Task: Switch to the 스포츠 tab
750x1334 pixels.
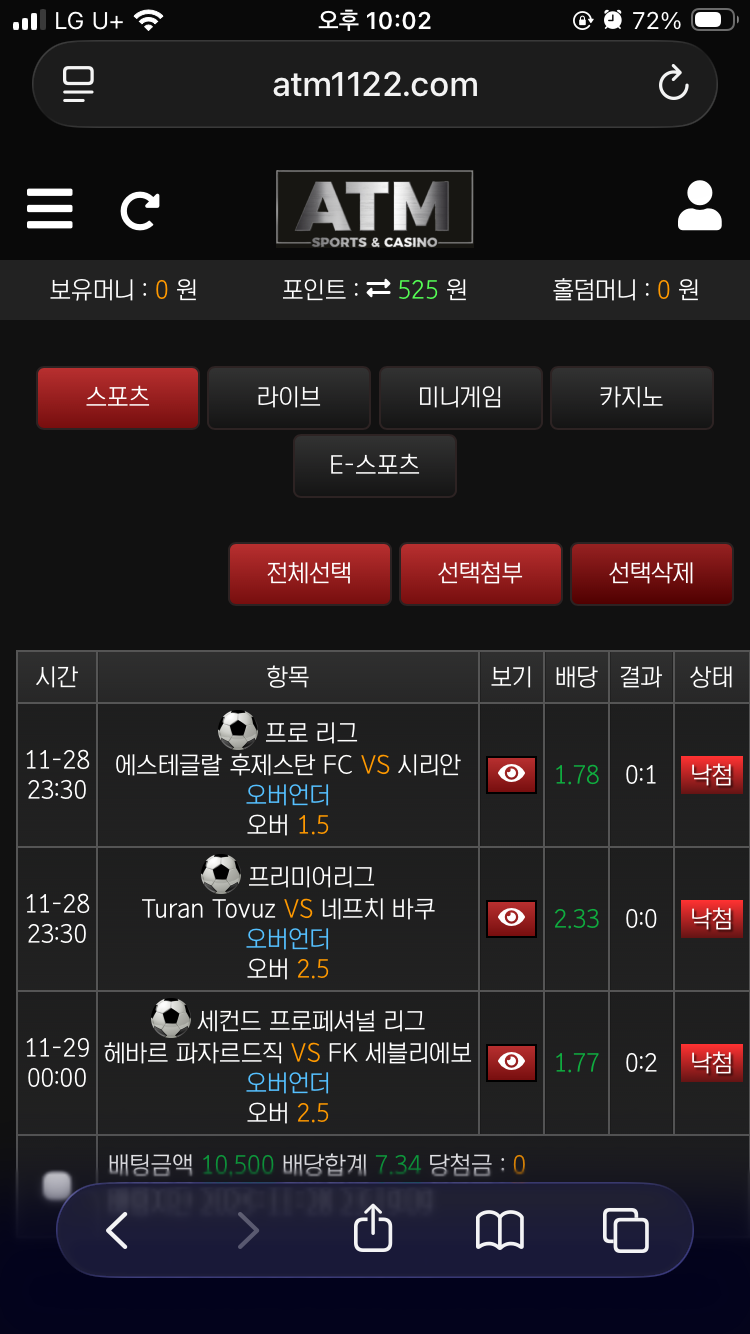Action: click(x=118, y=397)
